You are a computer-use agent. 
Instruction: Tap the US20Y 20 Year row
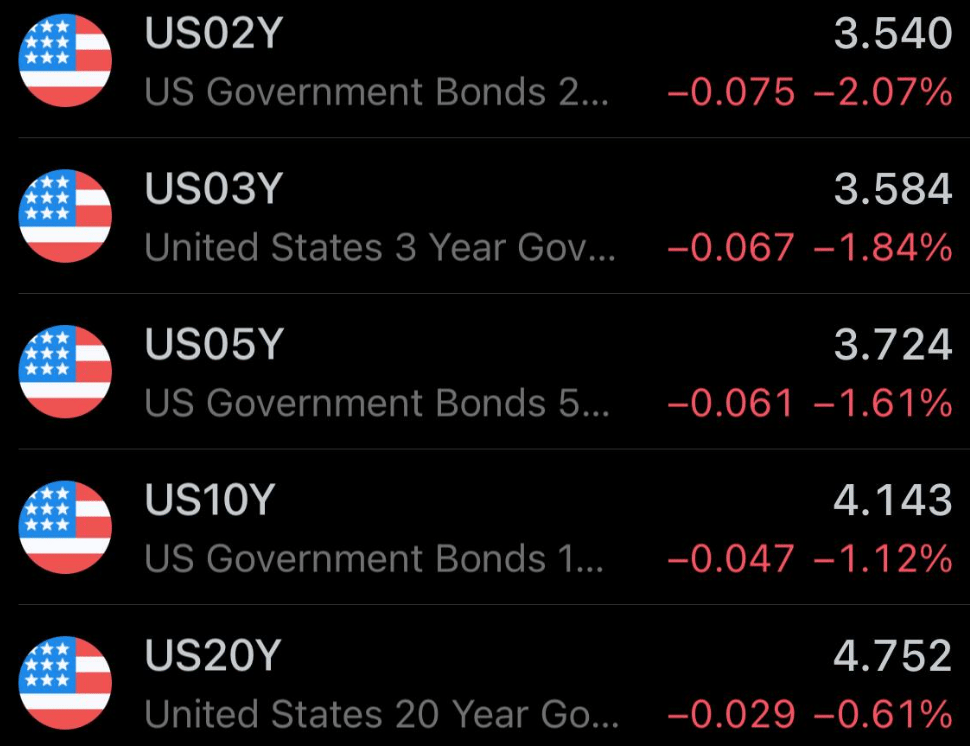pyautogui.click(x=484, y=684)
